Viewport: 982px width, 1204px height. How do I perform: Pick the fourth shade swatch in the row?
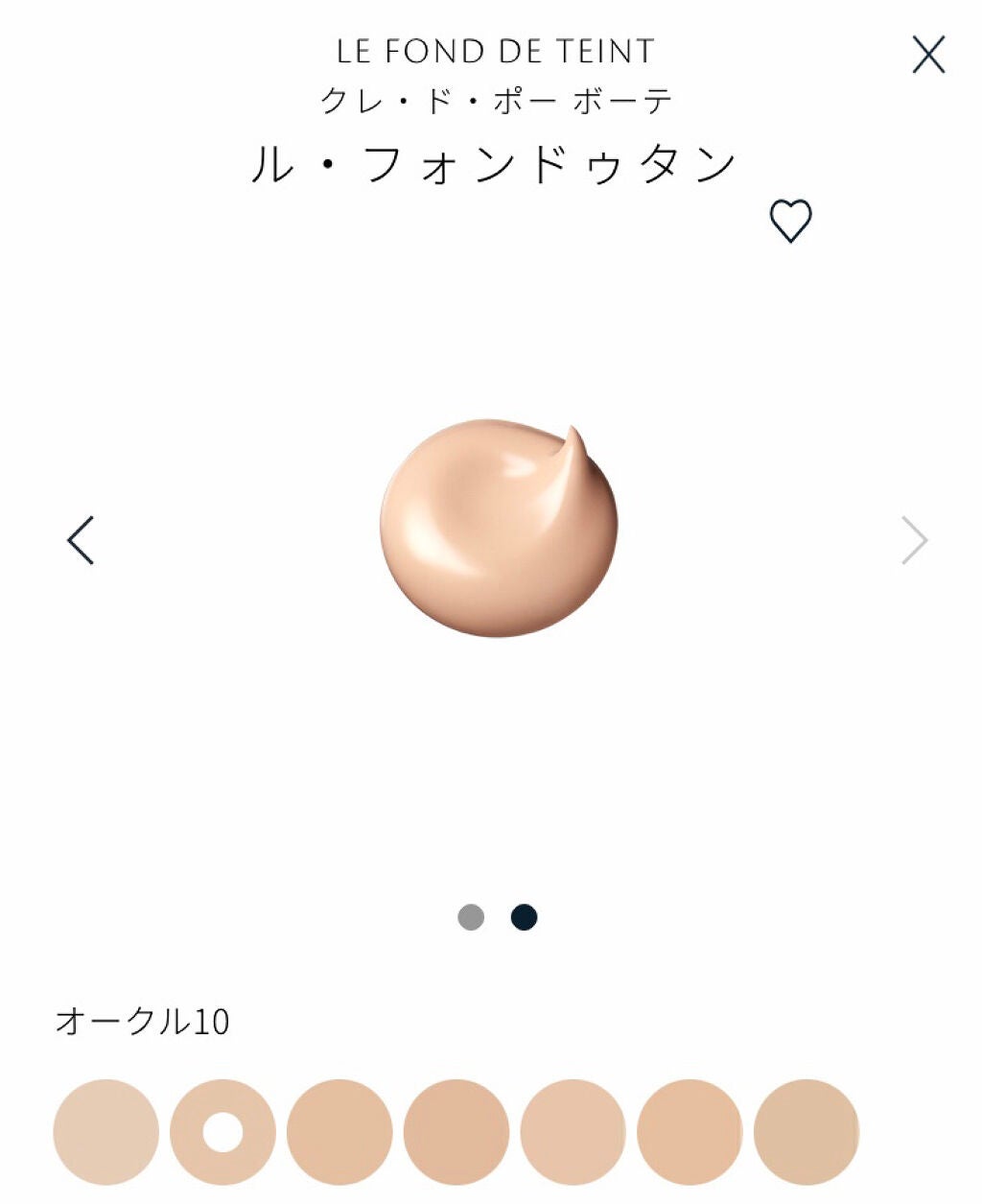456,1132
